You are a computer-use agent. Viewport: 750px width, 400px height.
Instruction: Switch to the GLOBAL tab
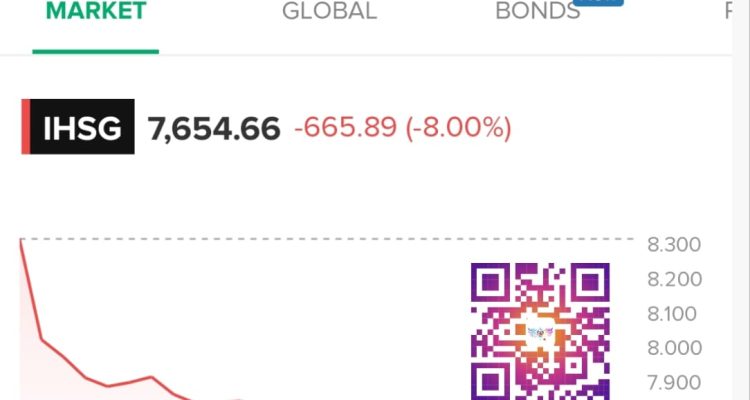pyautogui.click(x=329, y=13)
